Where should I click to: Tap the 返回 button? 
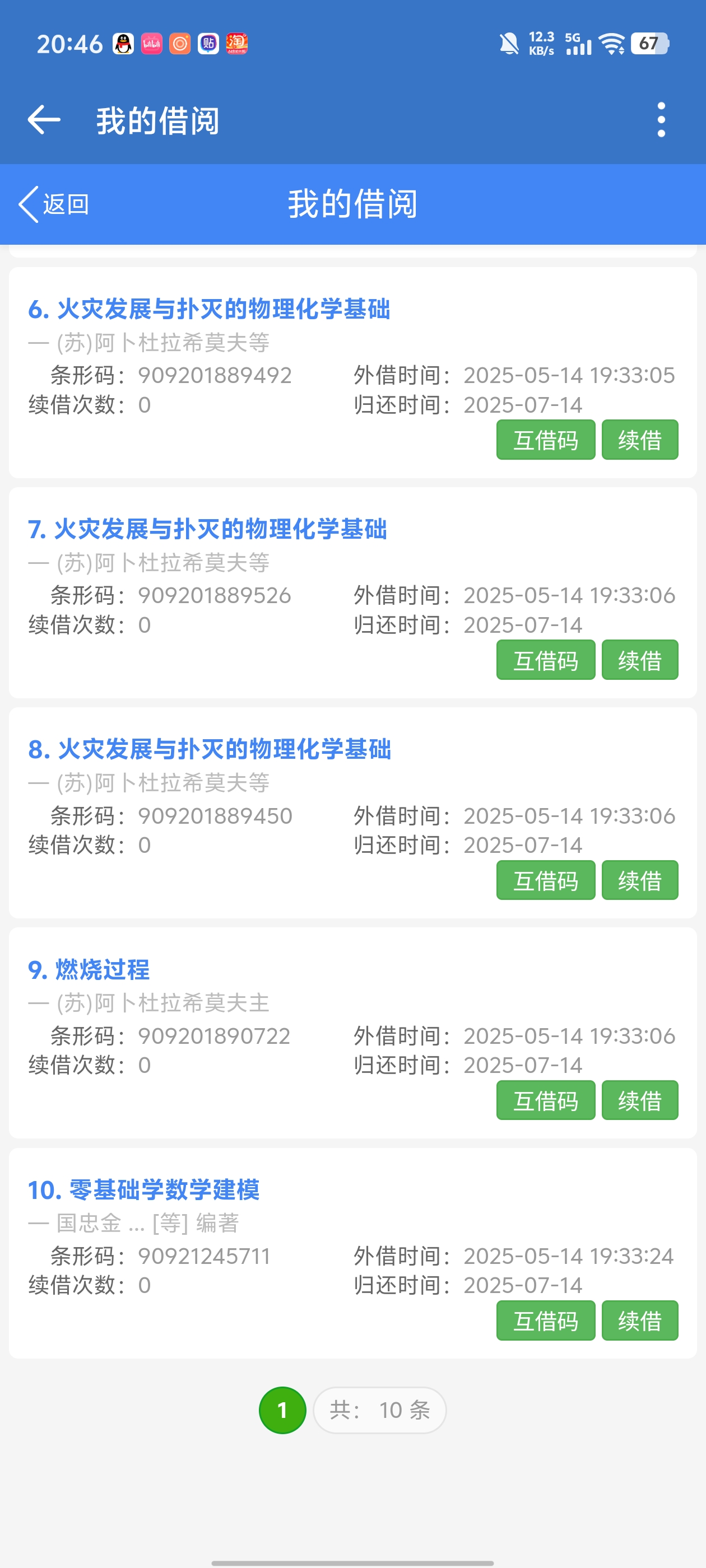(55, 204)
